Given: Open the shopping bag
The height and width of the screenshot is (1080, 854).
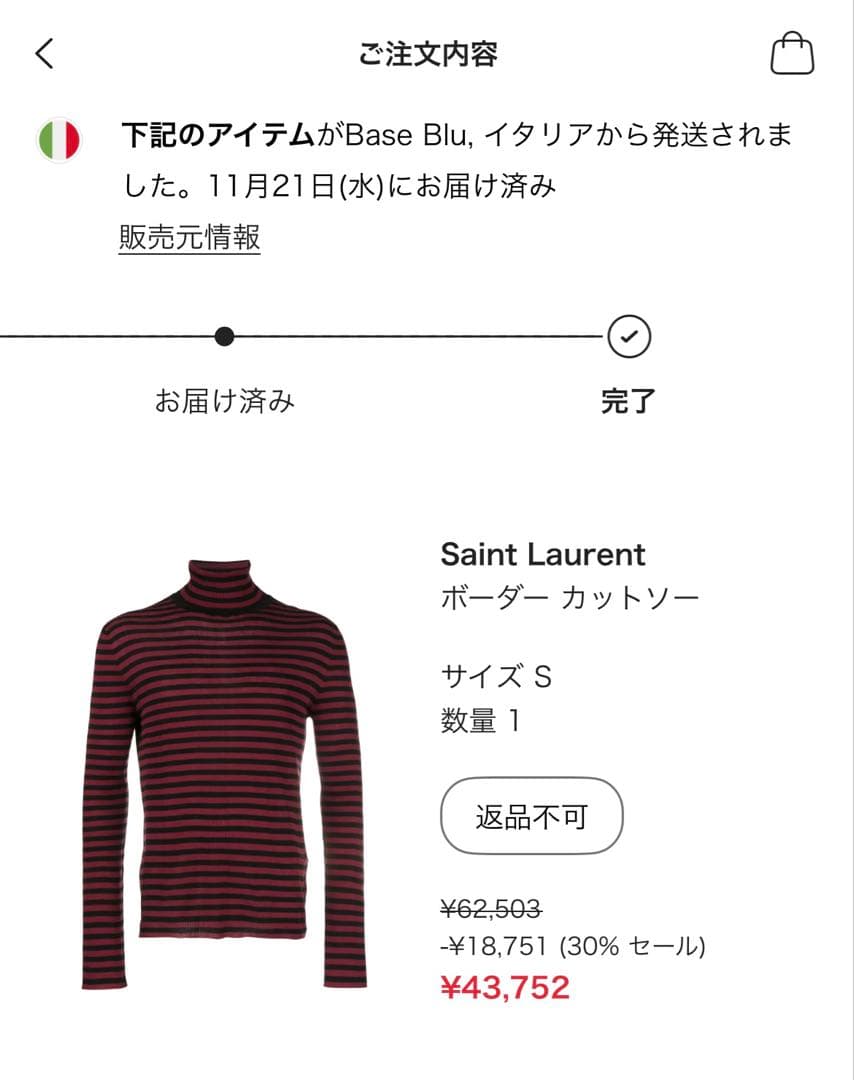Looking at the screenshot, I should click(792, 53).
